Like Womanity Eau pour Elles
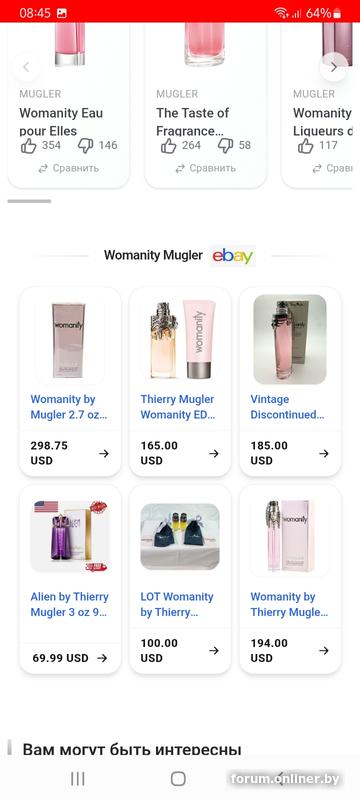 coord(29,146)
